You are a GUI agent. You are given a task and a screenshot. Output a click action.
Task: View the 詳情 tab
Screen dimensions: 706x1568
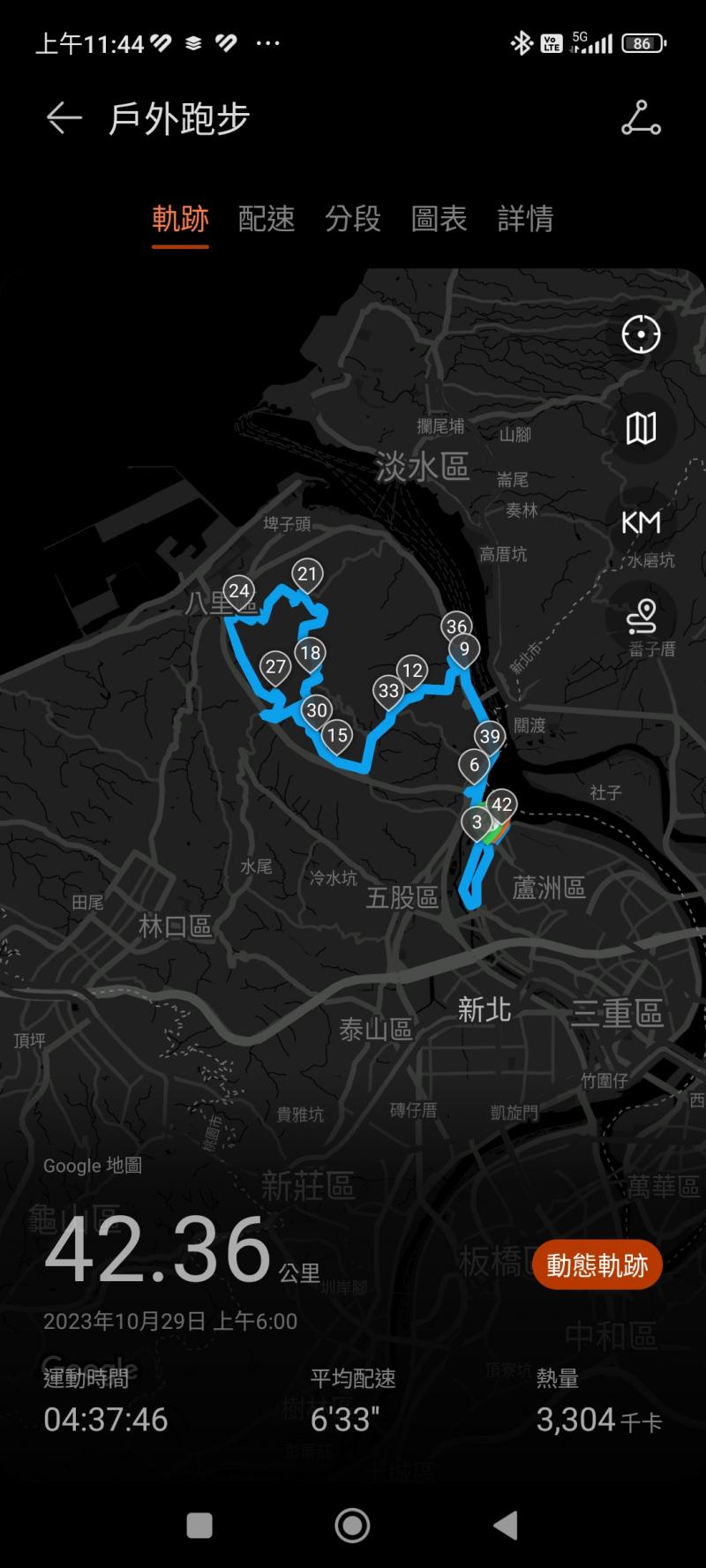pyautogui.click(x=525, y=219)
